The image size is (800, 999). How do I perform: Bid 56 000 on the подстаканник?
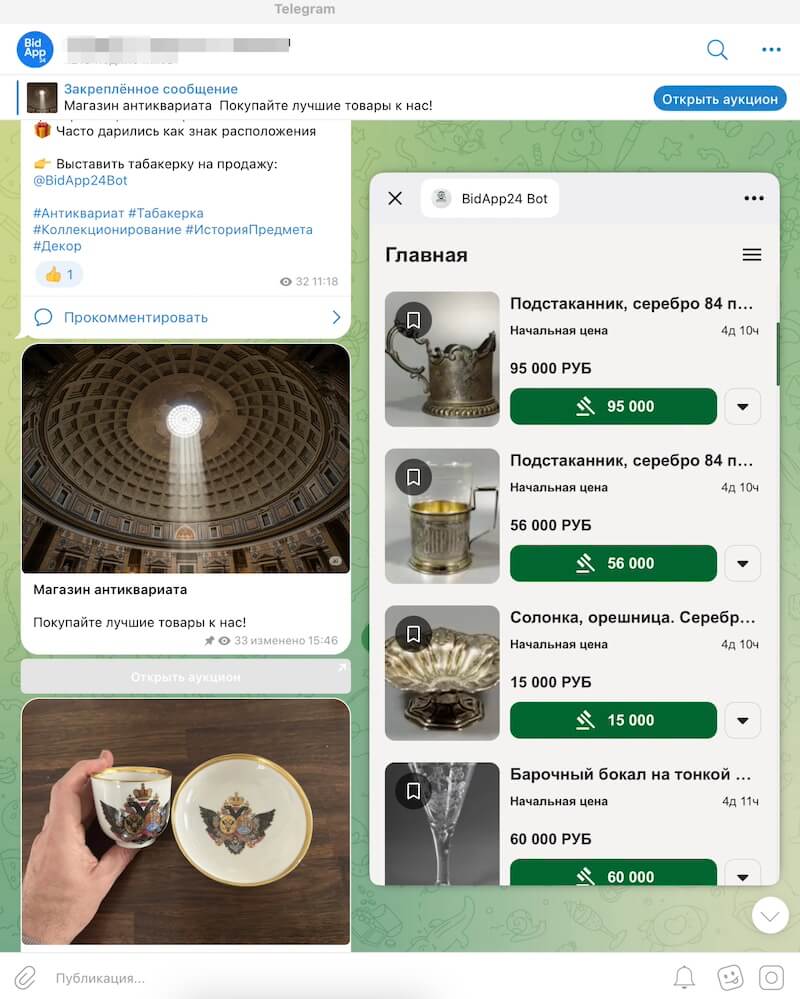613,563
